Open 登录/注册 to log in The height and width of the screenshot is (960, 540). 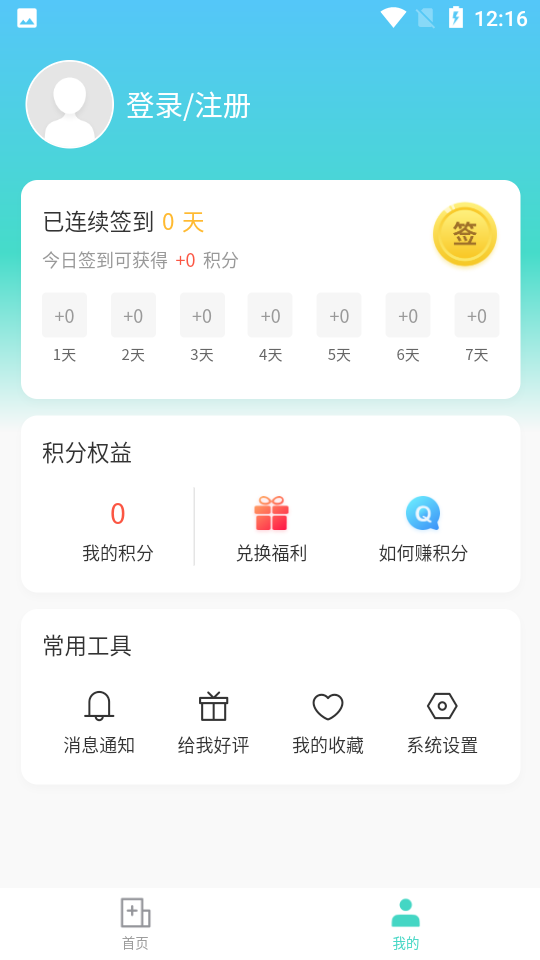point(189,105)
